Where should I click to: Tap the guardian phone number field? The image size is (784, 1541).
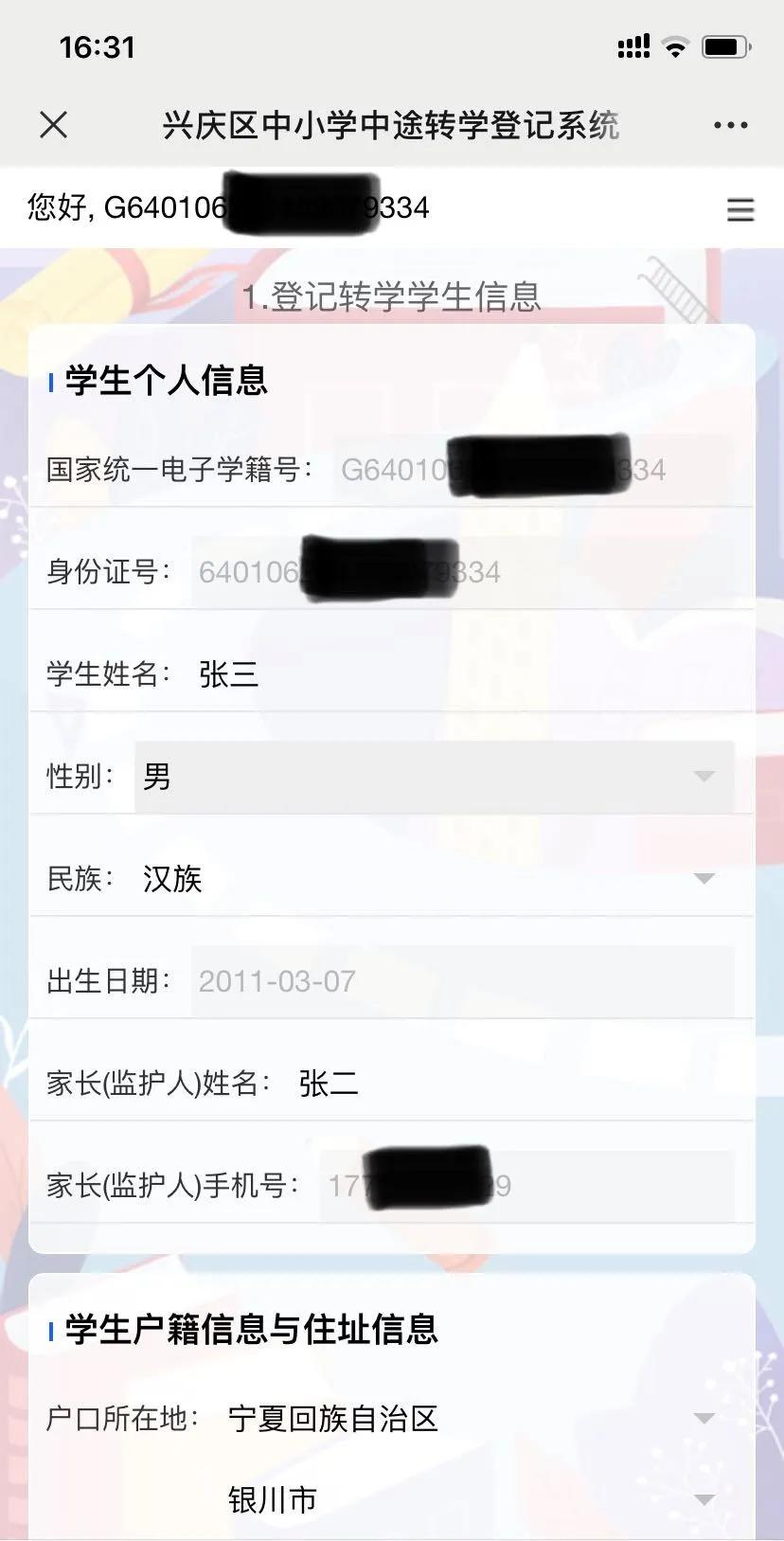(x=526, y=1186)
